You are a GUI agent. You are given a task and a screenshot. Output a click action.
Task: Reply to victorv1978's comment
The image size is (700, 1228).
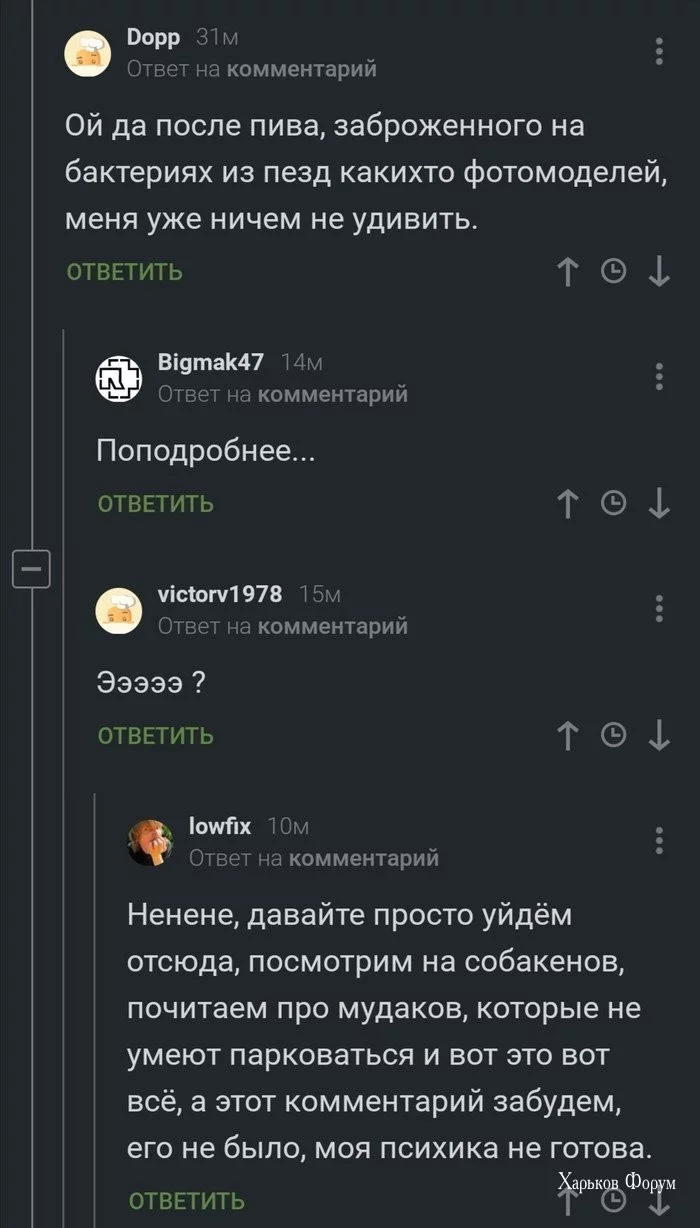click(x=155, y=735)
